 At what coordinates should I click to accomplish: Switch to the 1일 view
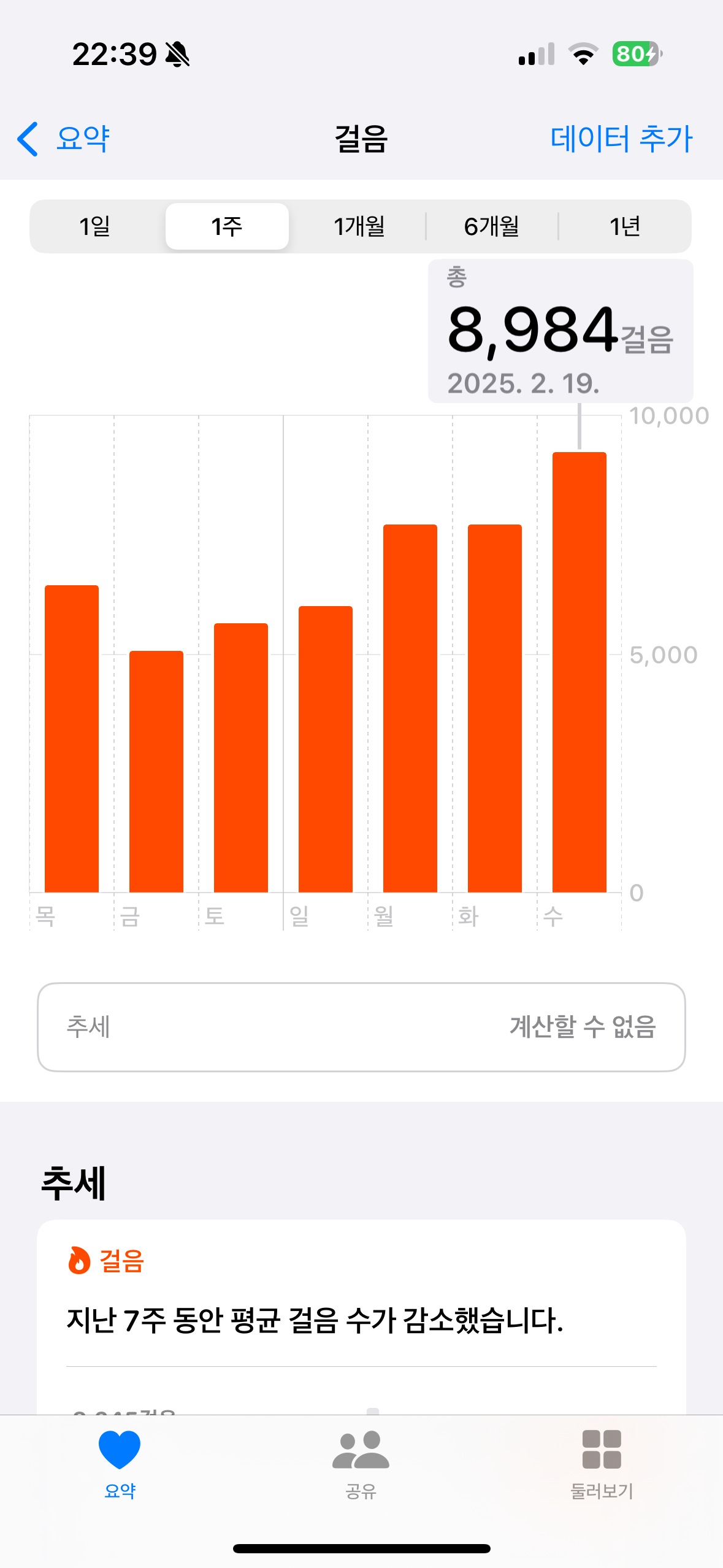pos(95,226)
